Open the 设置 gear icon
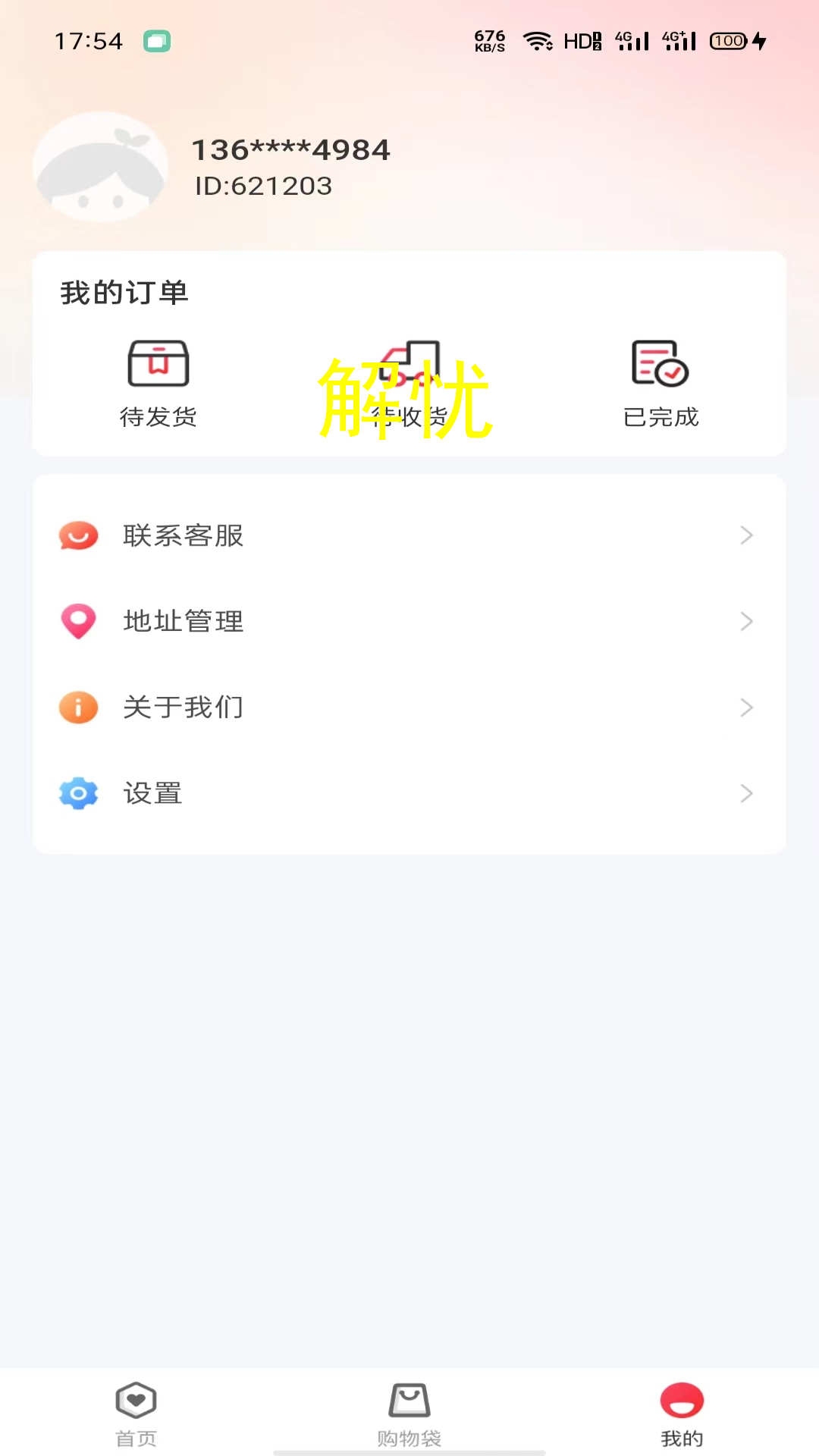Viewport: 819px width, 1456px height. click(78, 792)
